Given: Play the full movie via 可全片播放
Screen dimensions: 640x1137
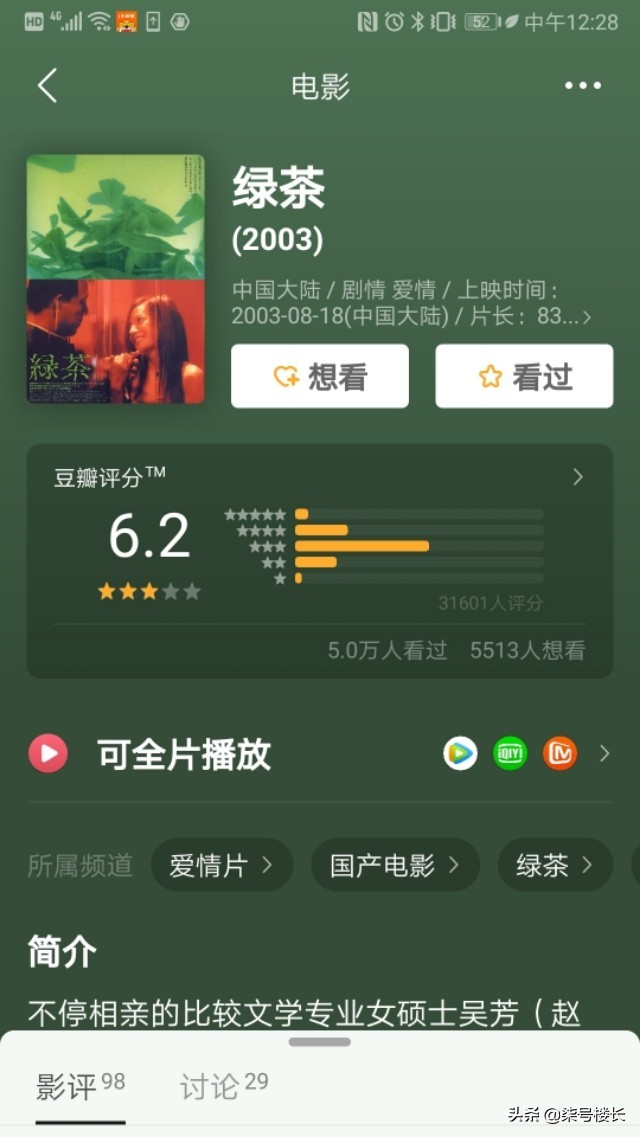Looking at the screenshot, I should click(x=183, y=754).
